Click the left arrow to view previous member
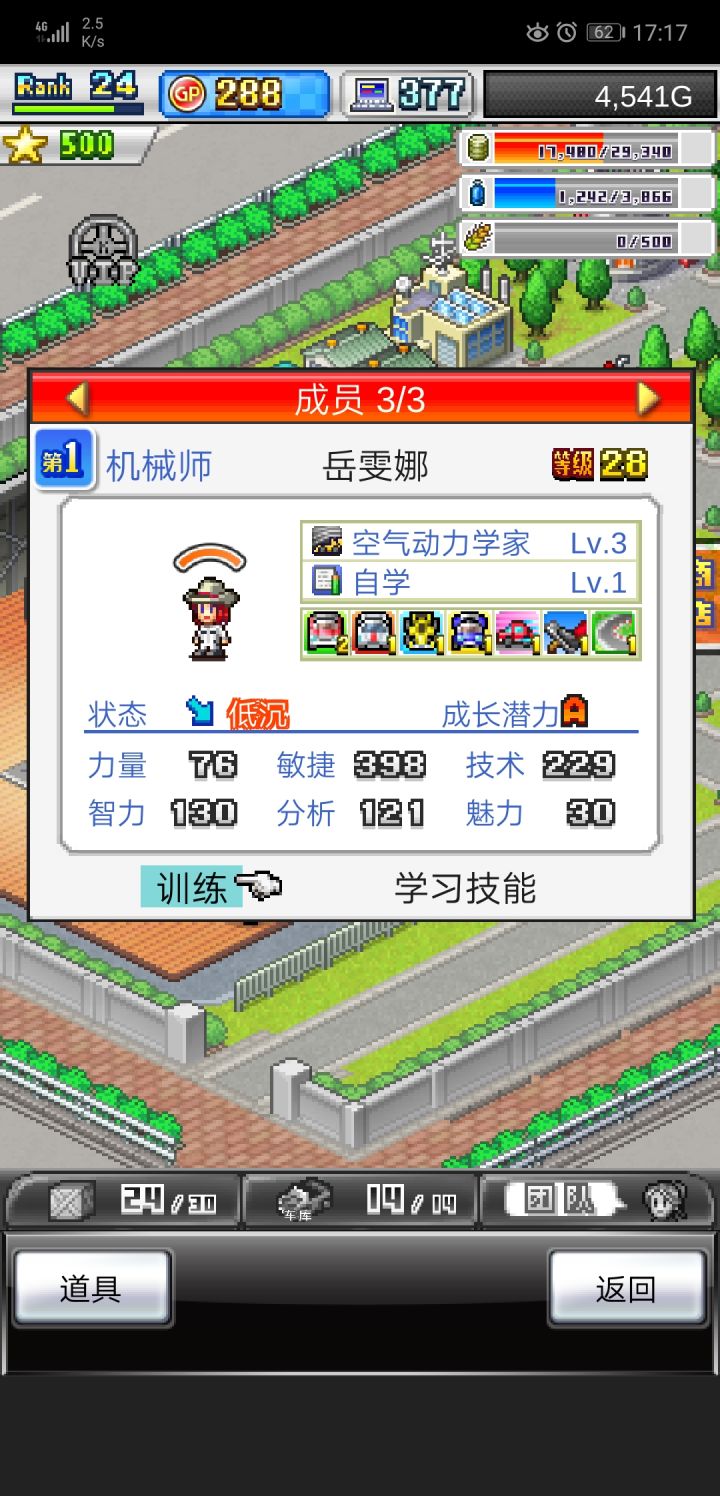Viewport: 720px width, 1496px height. tap(77, 399)
